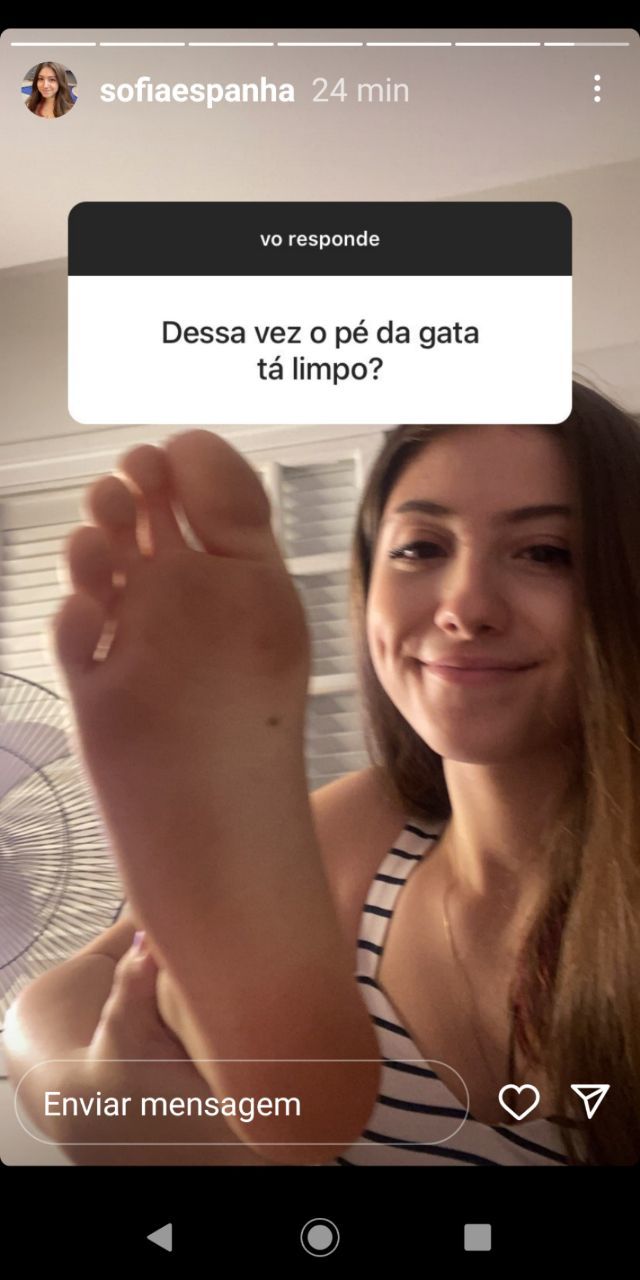The image size is (640, 1280).
Task: Tap the sofiaespanha username
Action: [x=197, y=91]
